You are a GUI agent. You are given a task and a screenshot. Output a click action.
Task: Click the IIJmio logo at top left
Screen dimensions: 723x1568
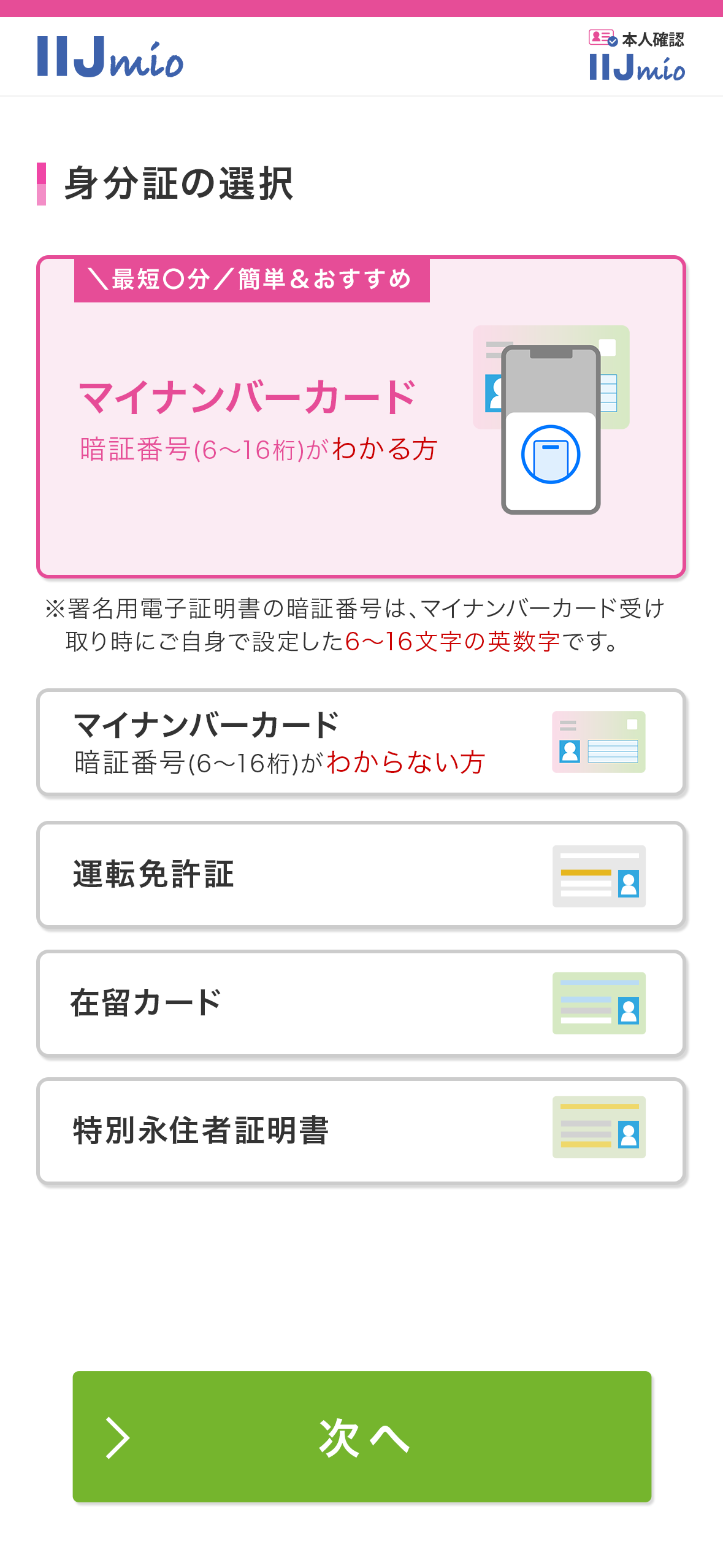[110, 58]
